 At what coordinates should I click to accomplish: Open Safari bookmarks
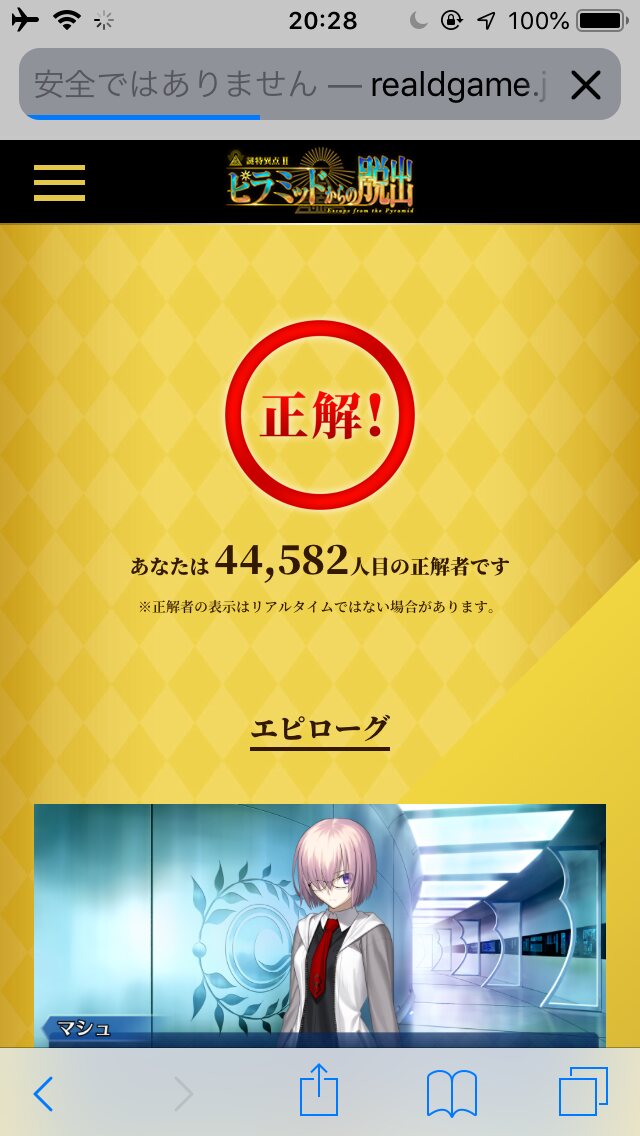coord(452,1093)
